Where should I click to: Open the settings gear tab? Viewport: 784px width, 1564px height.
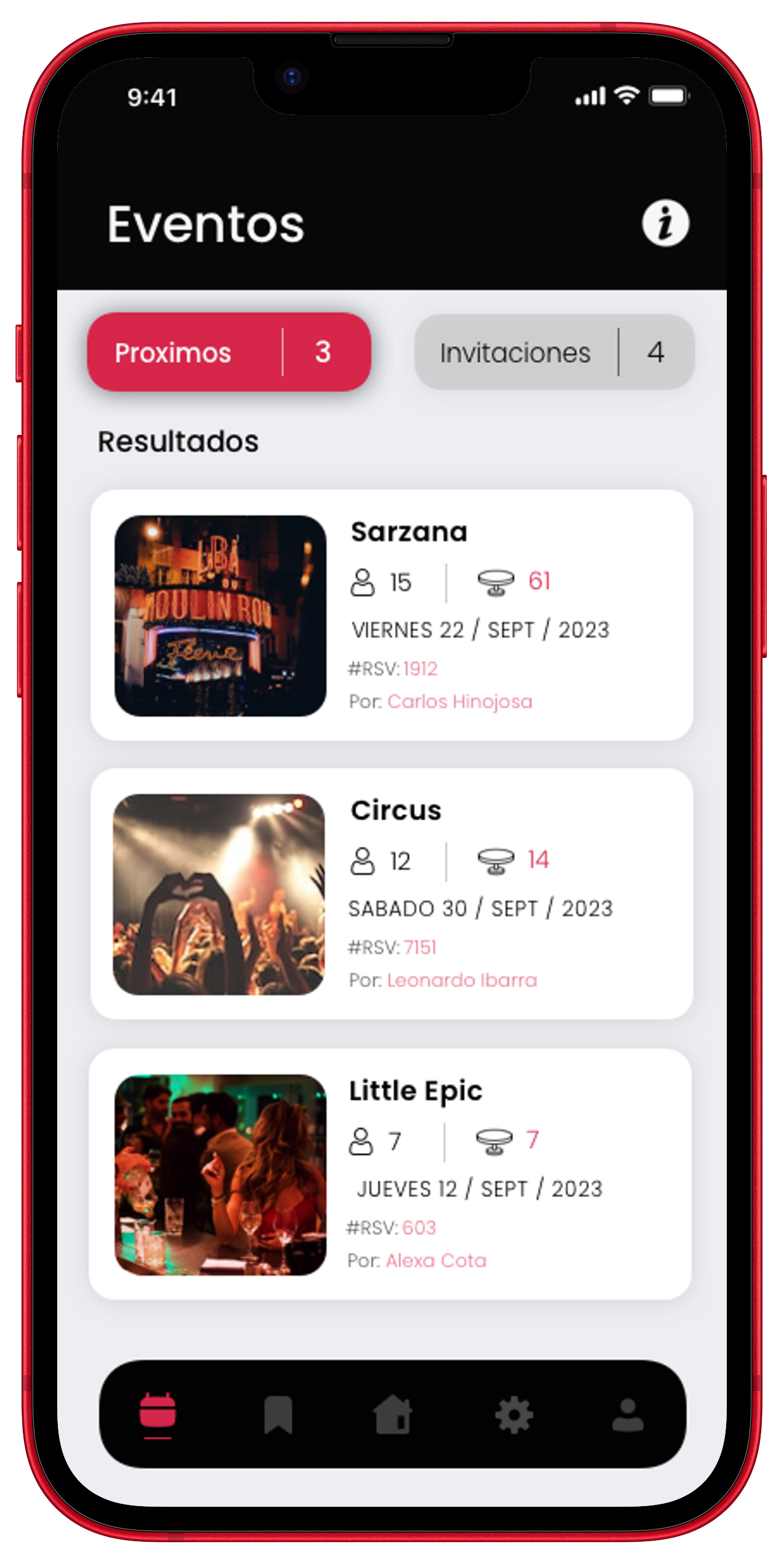[514, 1415]
